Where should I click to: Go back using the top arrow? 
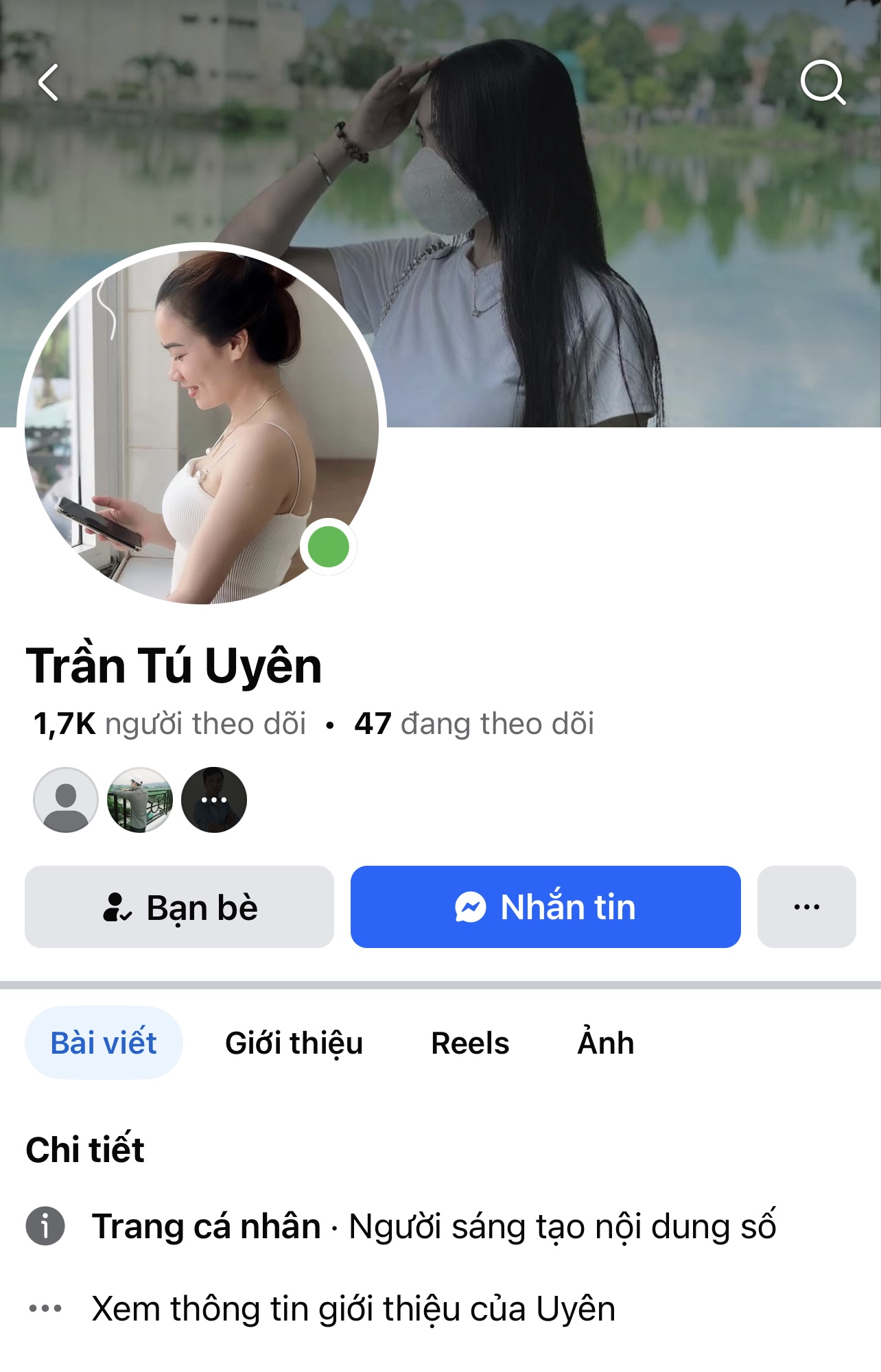(x=48, y=83)
